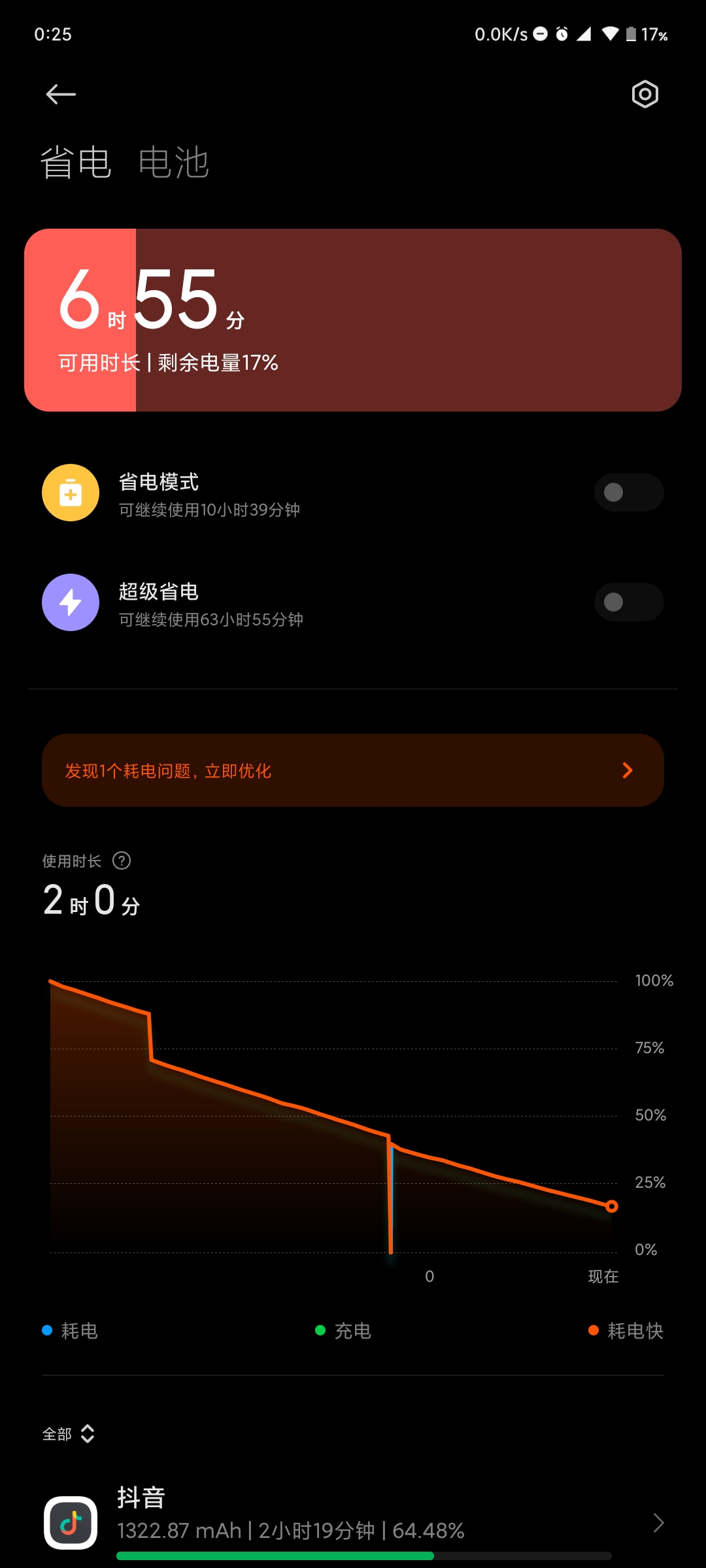
Task: Enable 省电模式 switch
Action: click(x=628, y=493)
